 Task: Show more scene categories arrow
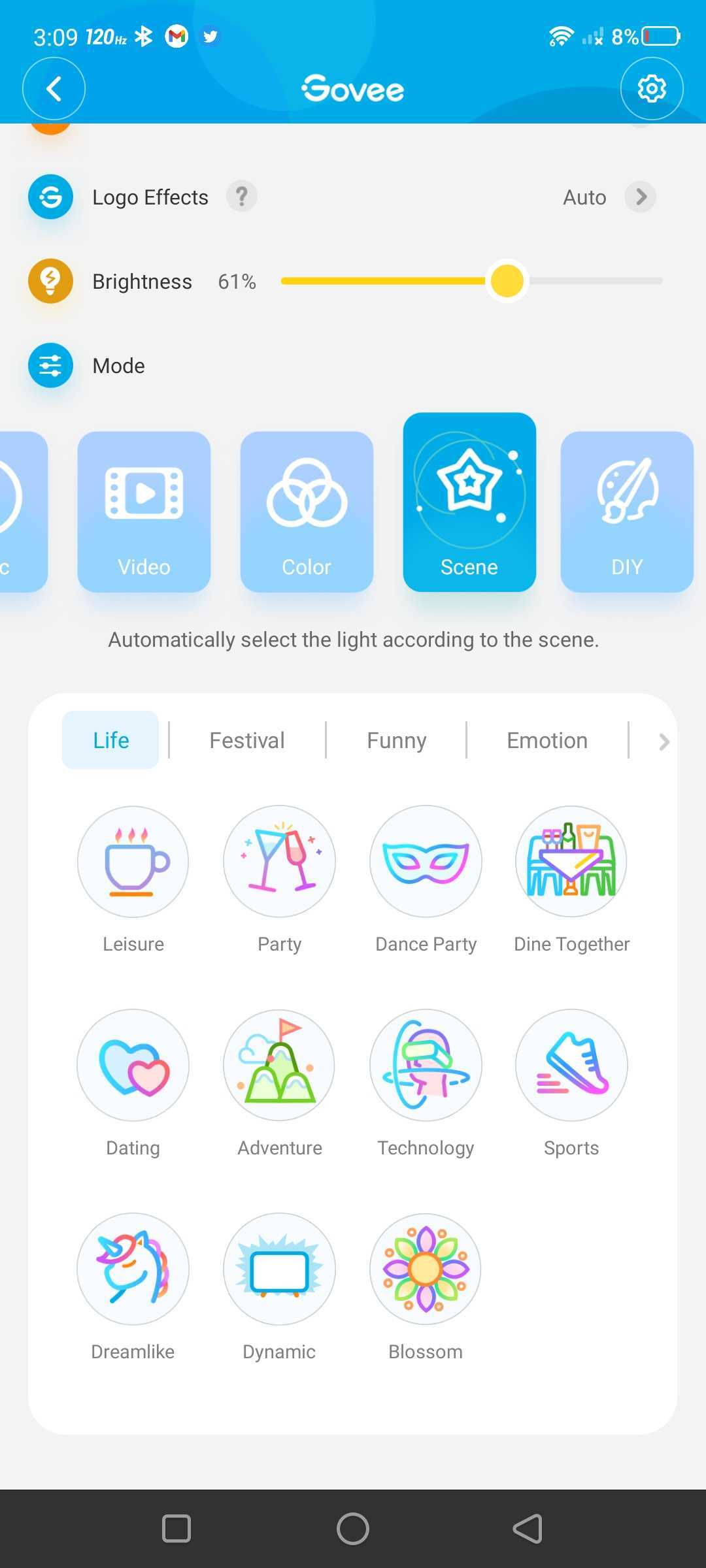click(664, 742)
